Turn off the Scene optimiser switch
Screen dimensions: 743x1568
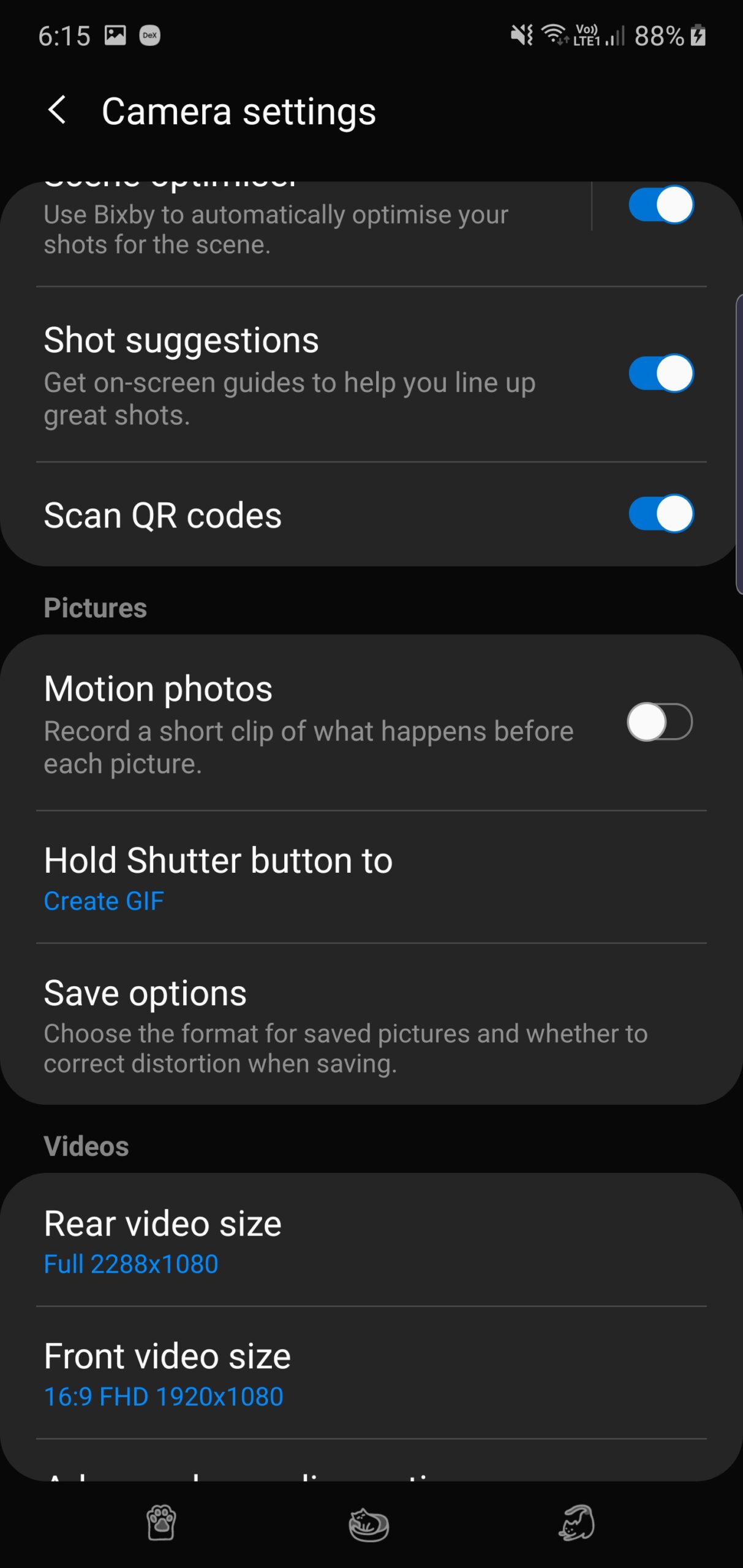[660, 205]
